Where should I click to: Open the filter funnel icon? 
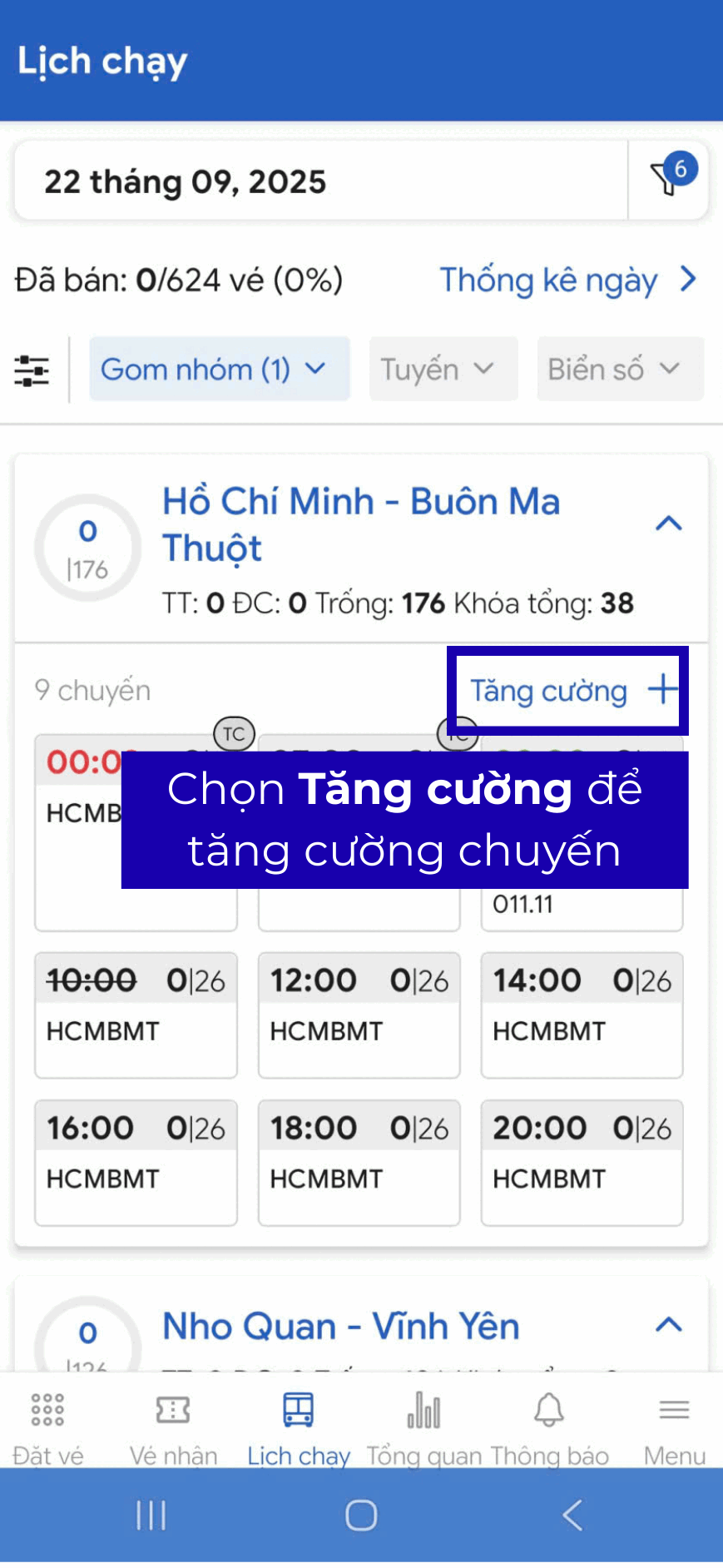click(668, 180)
